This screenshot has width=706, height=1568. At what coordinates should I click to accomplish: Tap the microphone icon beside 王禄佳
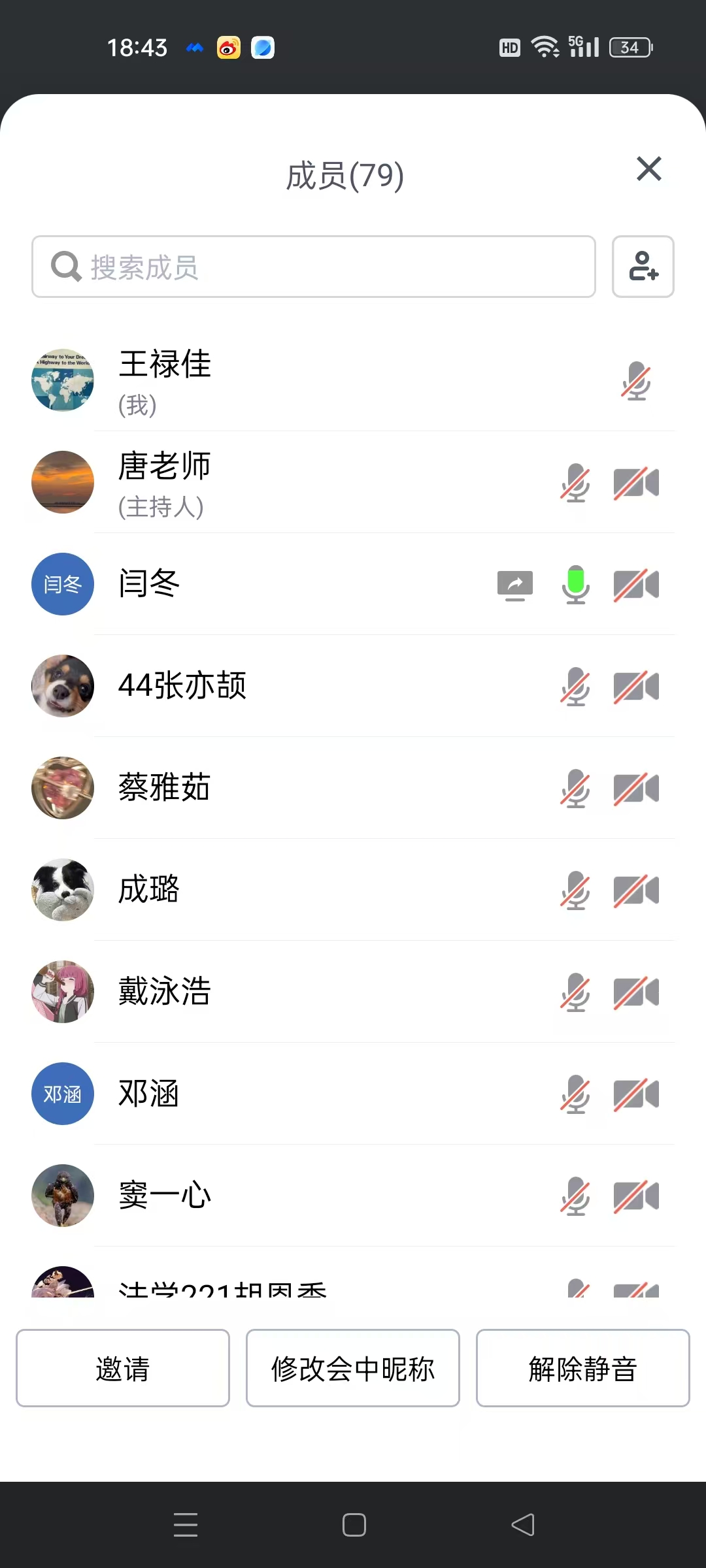[x=636, y=380]
